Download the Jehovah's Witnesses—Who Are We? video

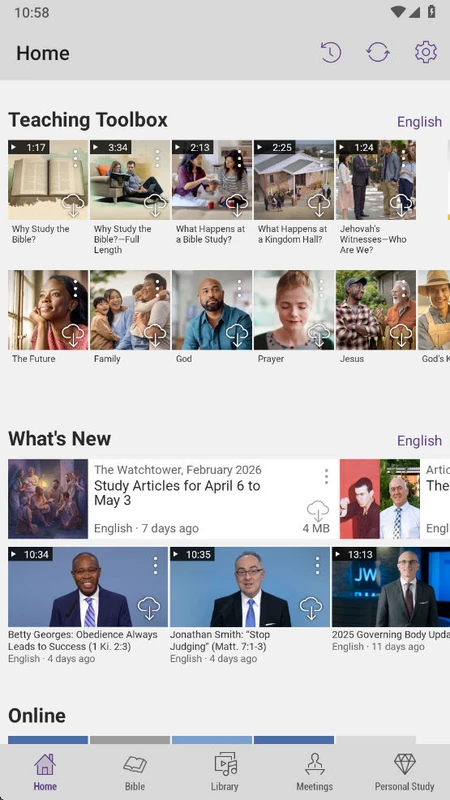[401, 205]
